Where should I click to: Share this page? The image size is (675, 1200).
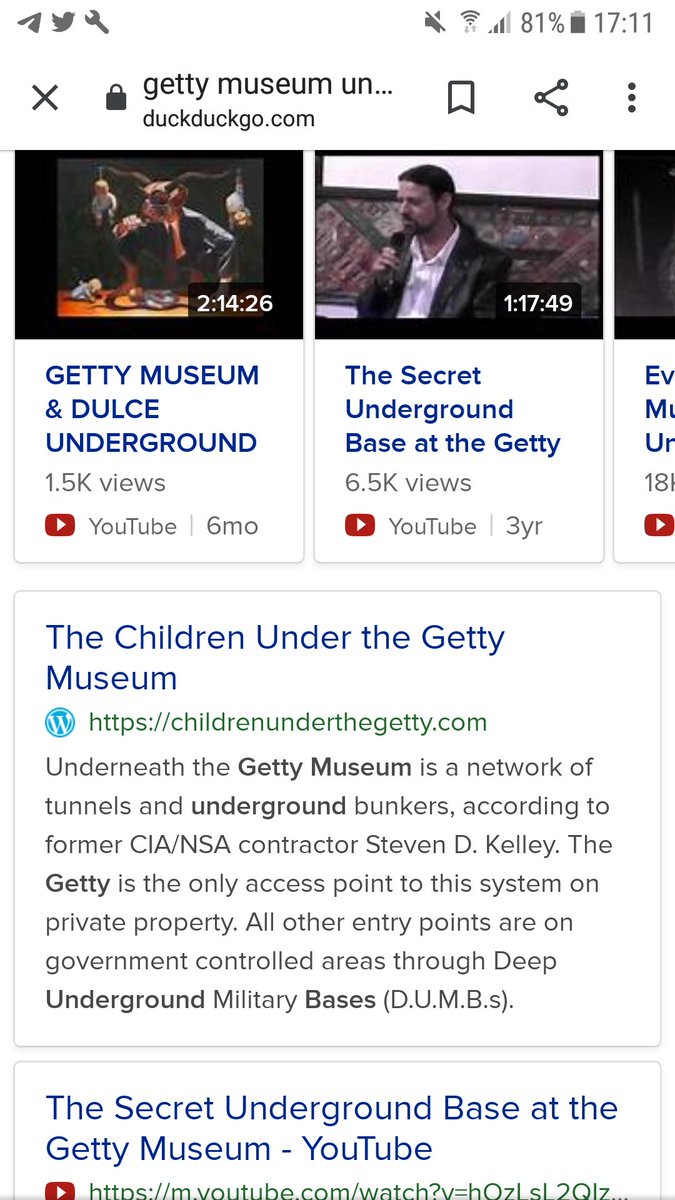click(x=551, y=98)
